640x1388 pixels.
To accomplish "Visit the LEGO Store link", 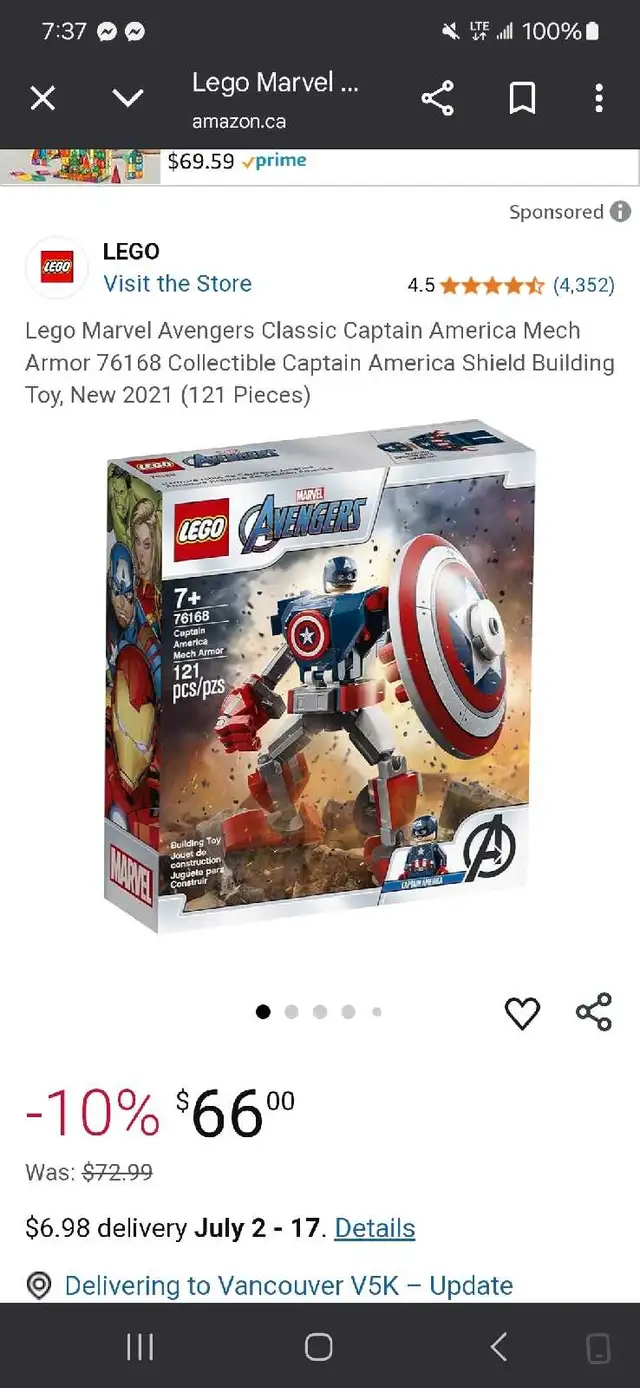I will point(177,284).
